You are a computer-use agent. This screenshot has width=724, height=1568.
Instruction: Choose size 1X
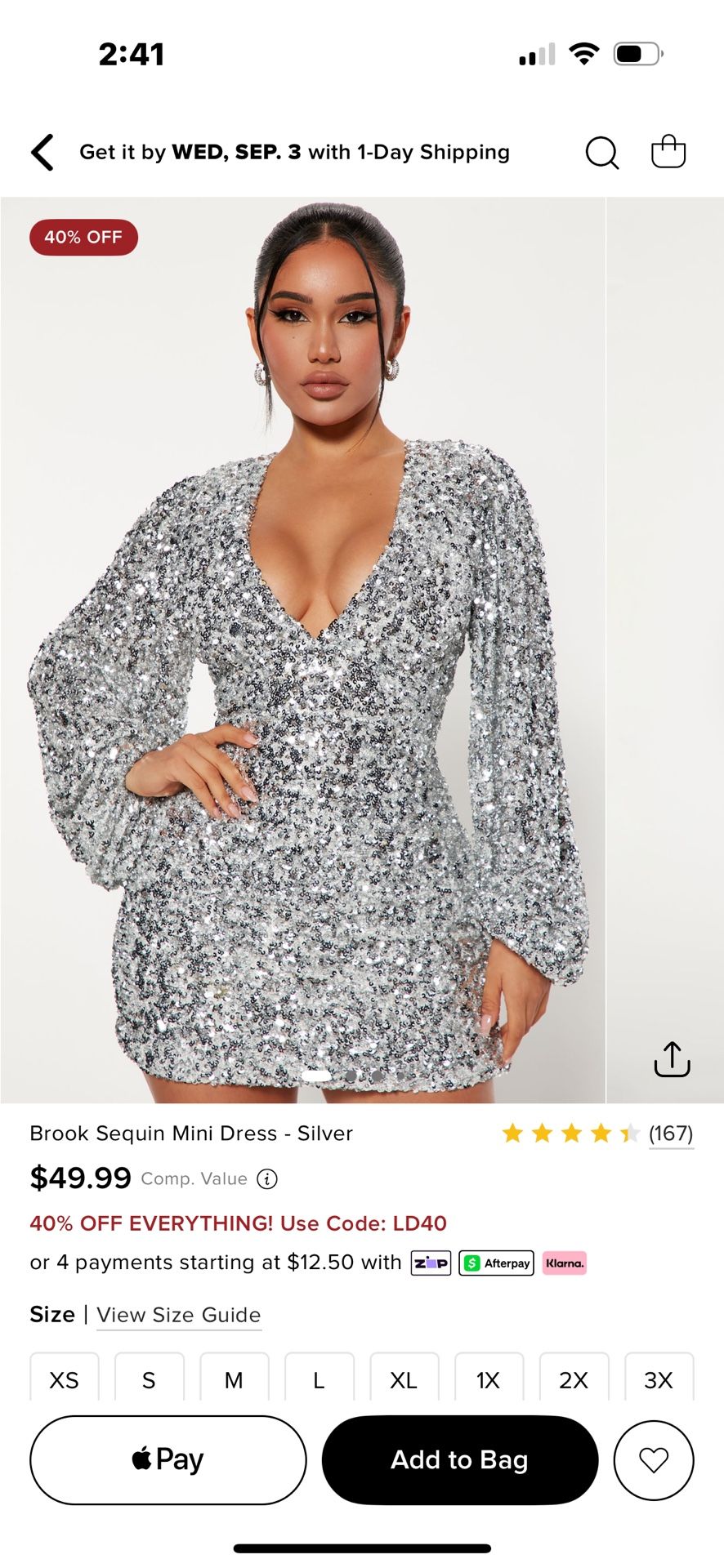coord(489,1379)
